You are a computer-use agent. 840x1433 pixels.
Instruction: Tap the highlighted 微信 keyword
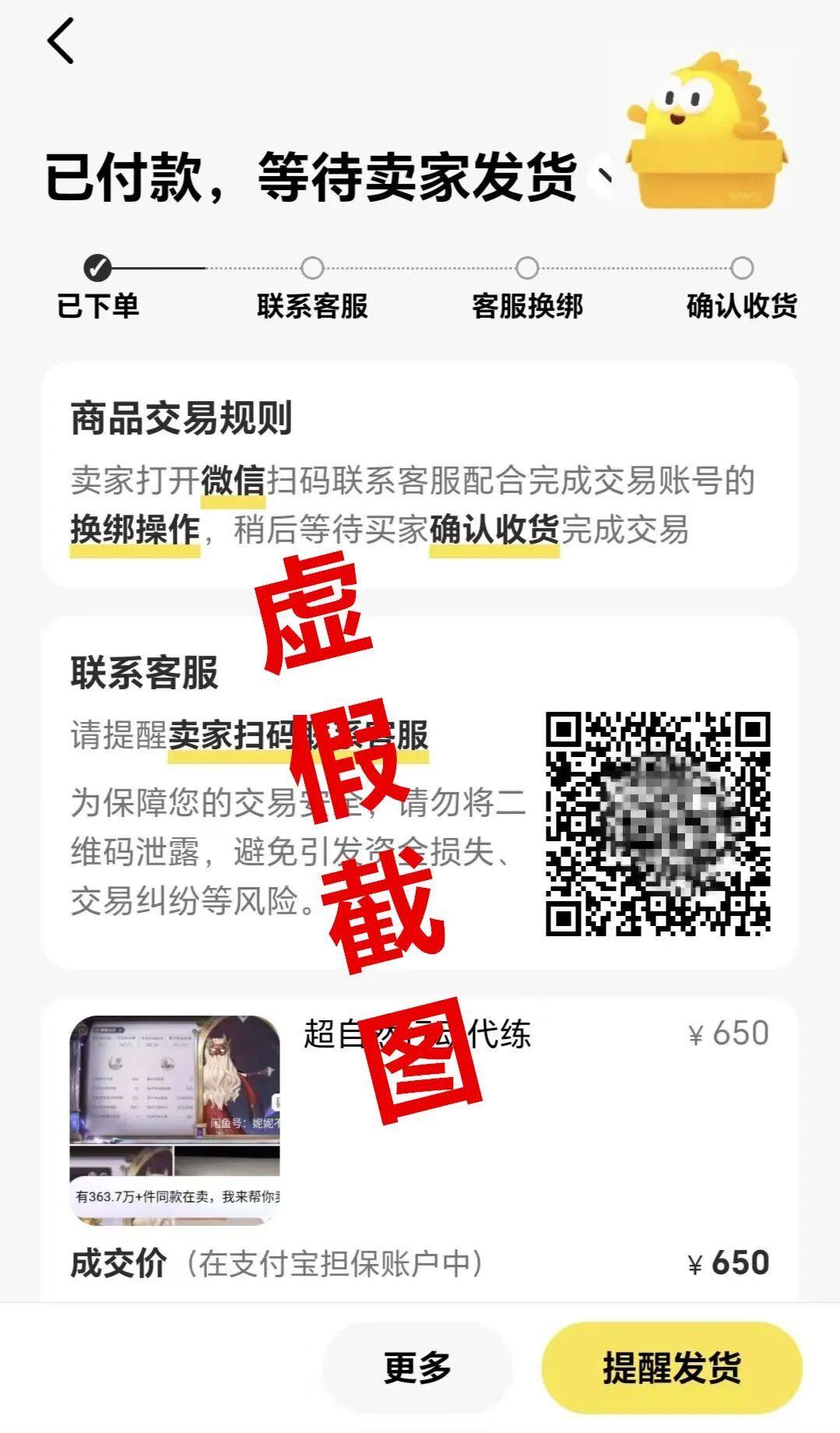tap(233, 481)
